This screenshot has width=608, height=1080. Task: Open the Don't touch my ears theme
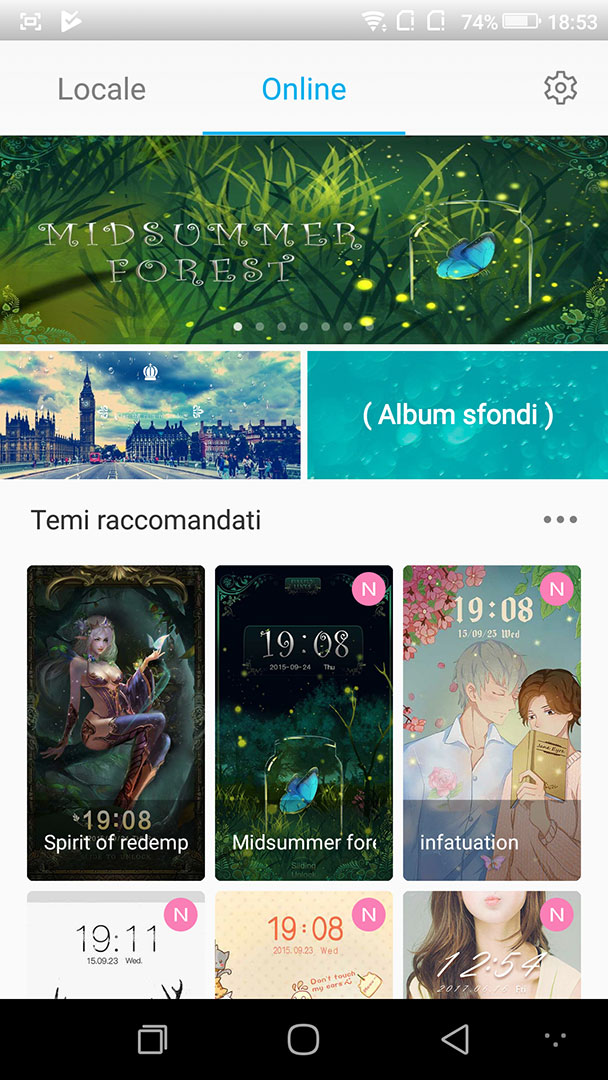click(x=304, y=944)
